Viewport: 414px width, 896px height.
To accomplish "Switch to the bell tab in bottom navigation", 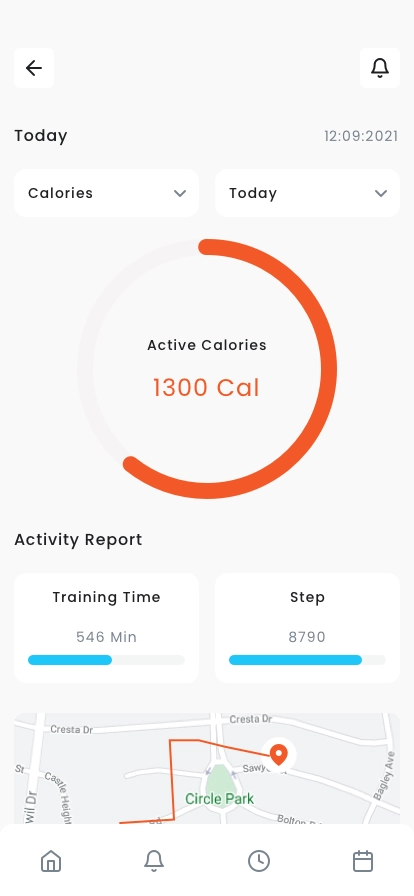I will (x=154, y=861).
